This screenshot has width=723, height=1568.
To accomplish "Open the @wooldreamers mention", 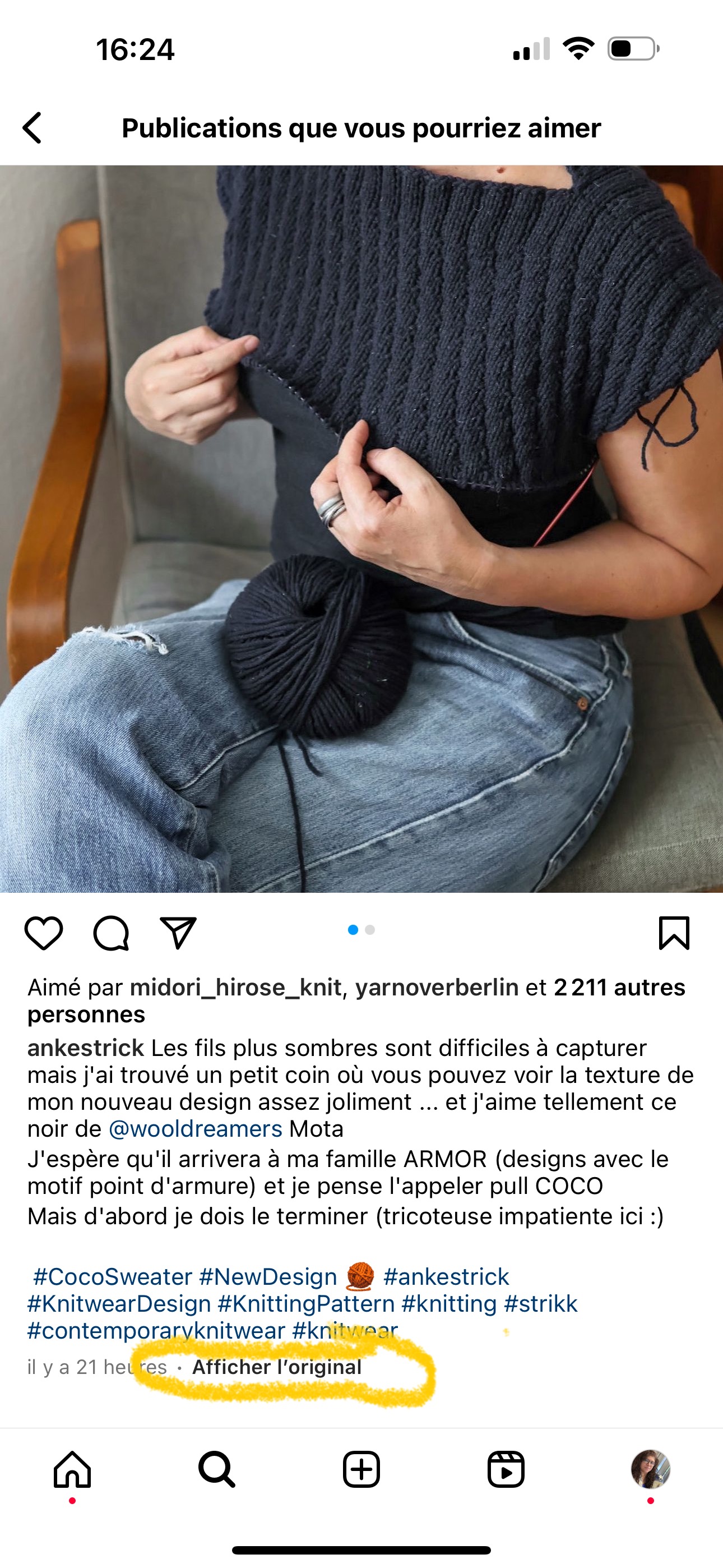I will pyautogui.click(x=196, y=1129).
